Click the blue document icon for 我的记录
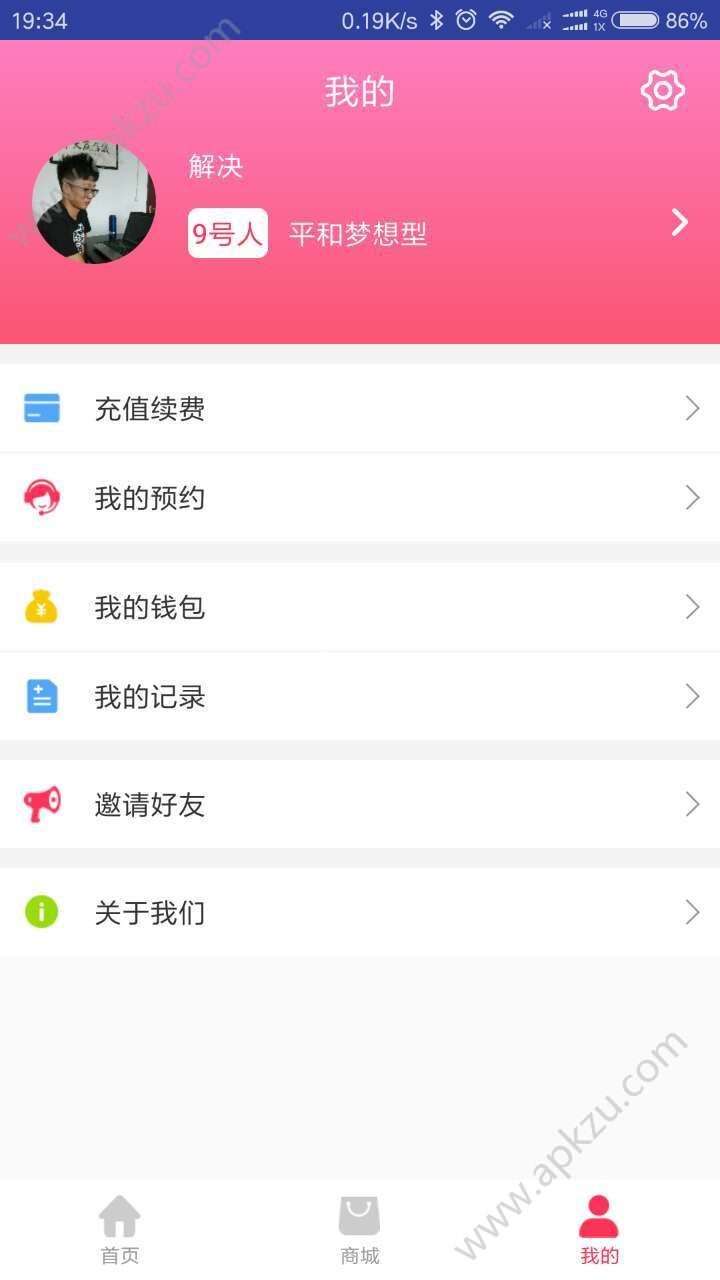The width and height of the screenshot is (720, 1280). coord(41,696)
